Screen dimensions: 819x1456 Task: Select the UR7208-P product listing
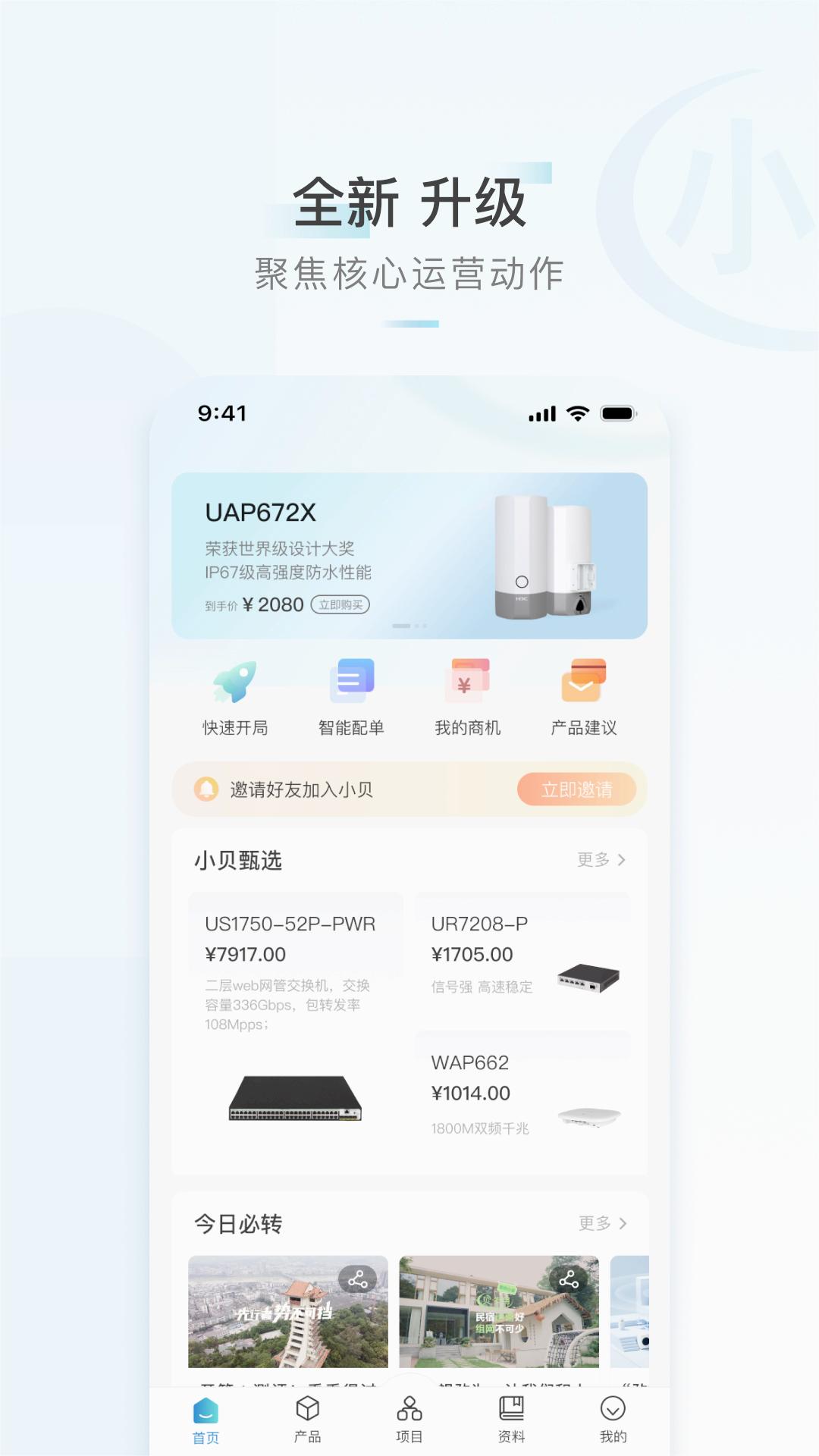[522, 952]
